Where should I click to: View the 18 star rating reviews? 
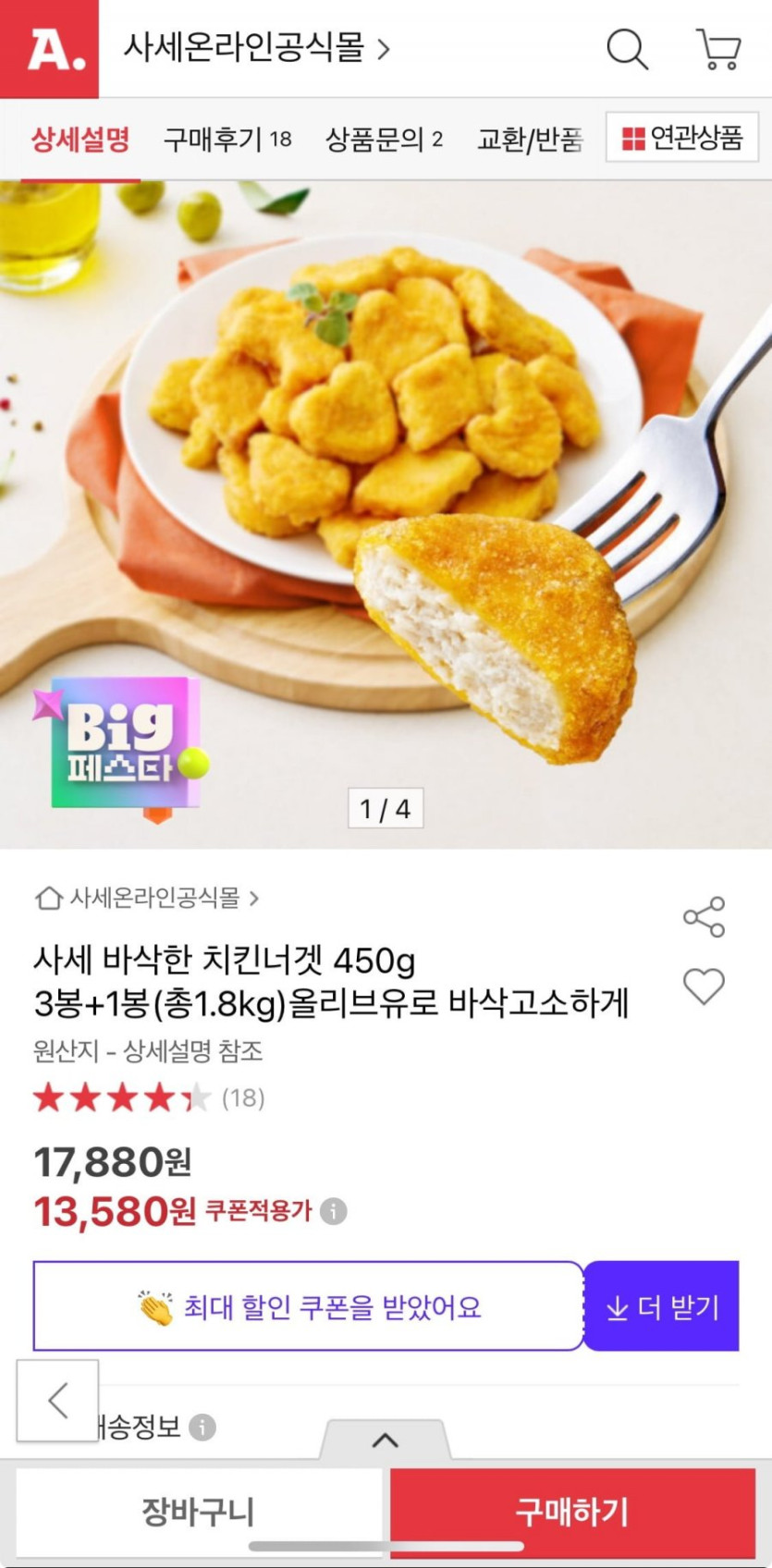pos(149,1097)
